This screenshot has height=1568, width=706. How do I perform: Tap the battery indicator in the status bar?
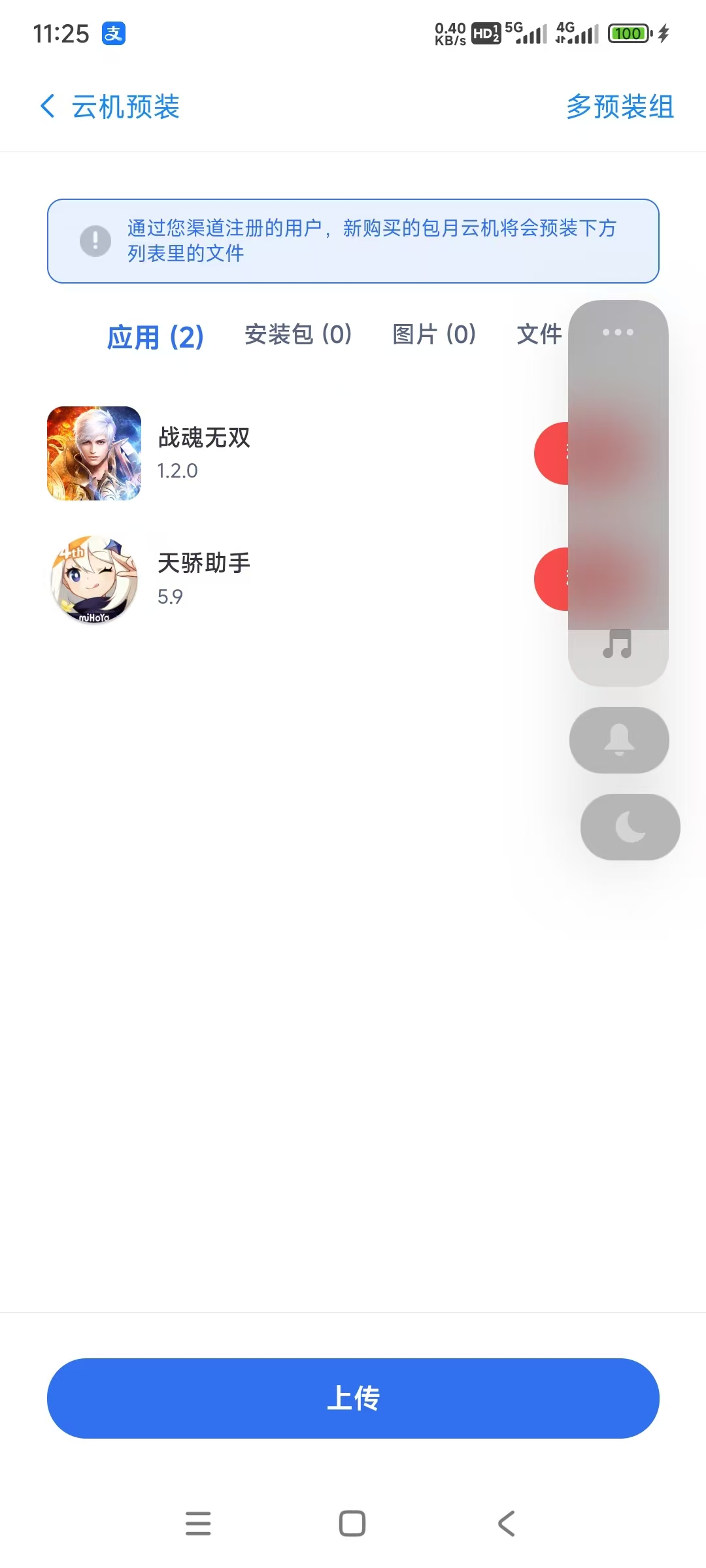[630, 33]
